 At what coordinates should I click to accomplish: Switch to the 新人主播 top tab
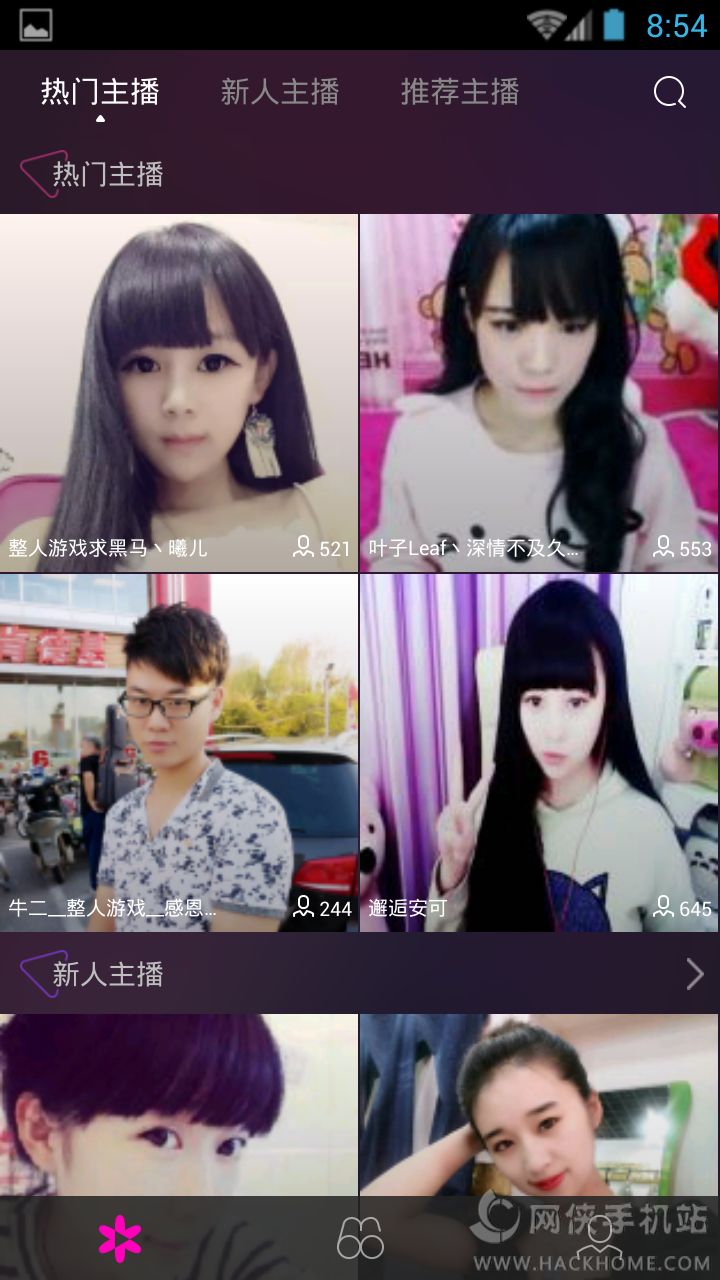pos(280,92)
